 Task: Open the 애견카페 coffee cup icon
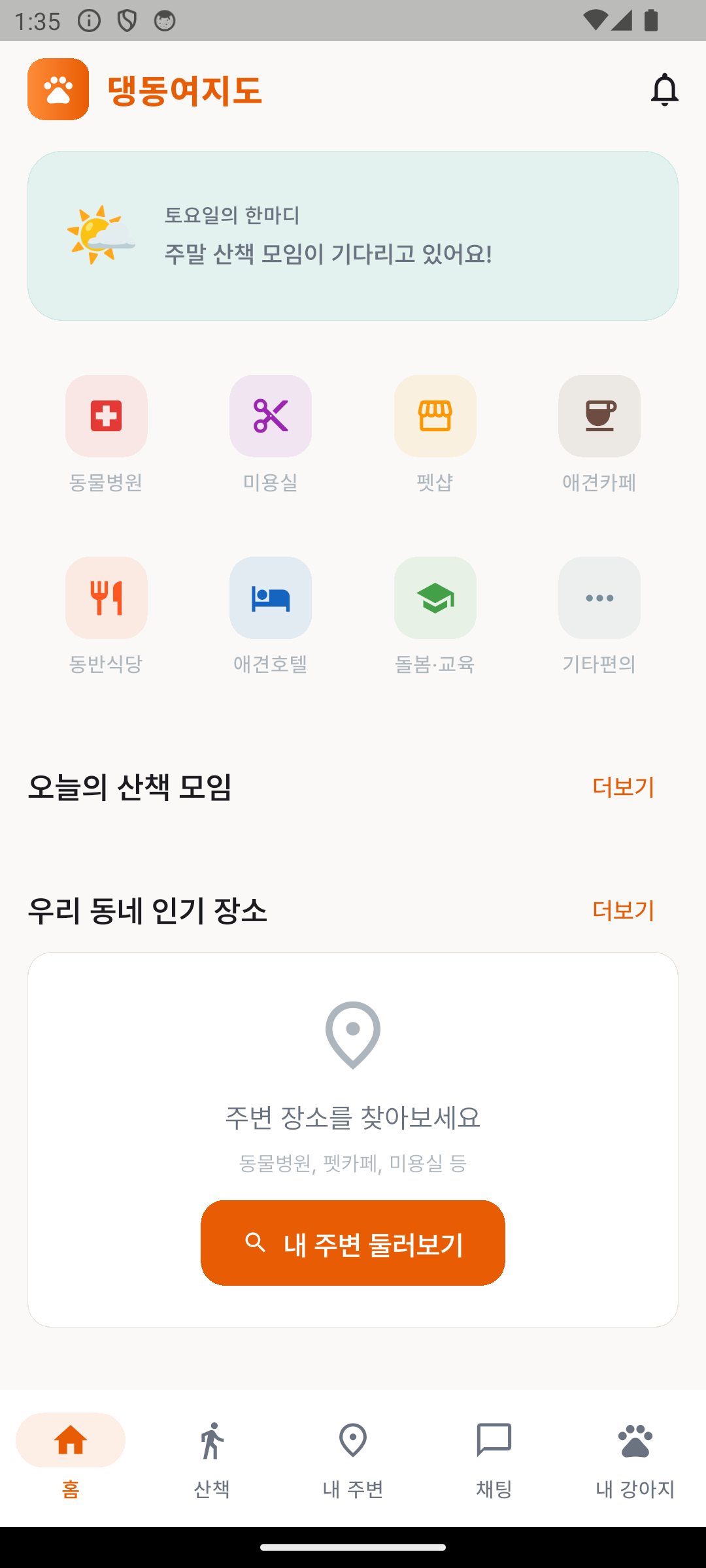(599, 416)
